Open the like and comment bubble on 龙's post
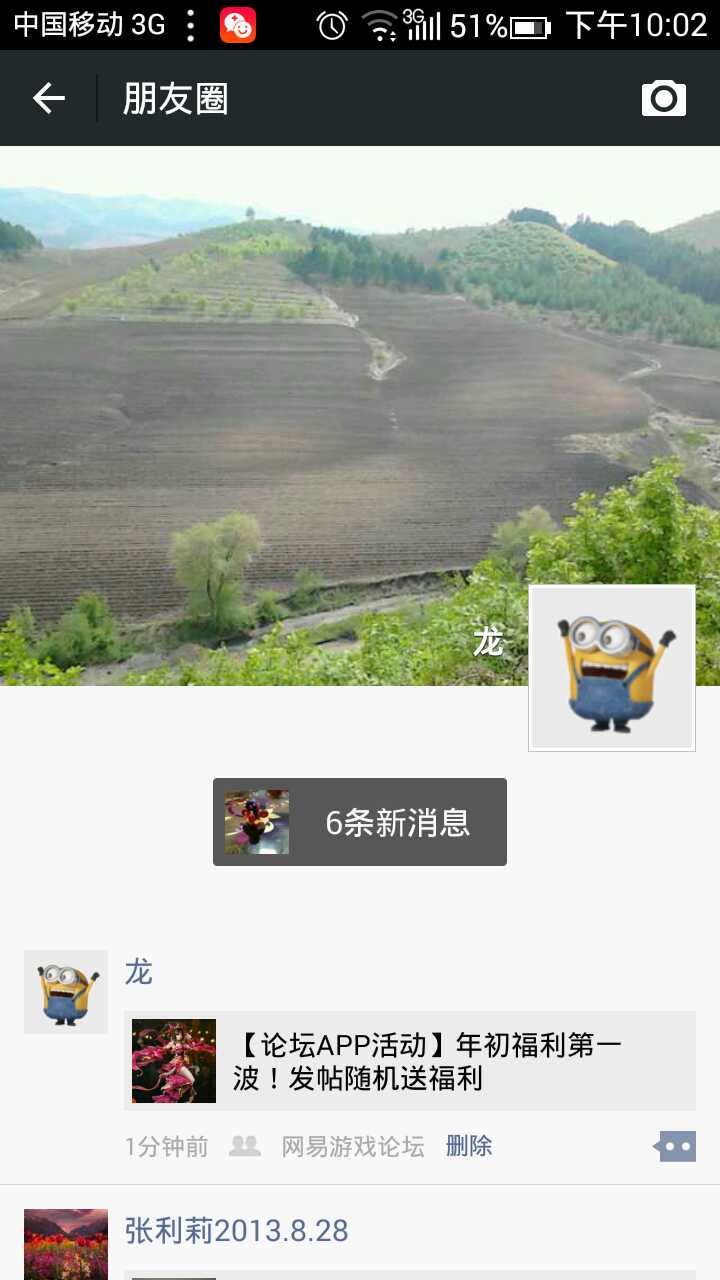This screenshot has width=720, height=1280. pyautogui.click(x=676, y=1146)
